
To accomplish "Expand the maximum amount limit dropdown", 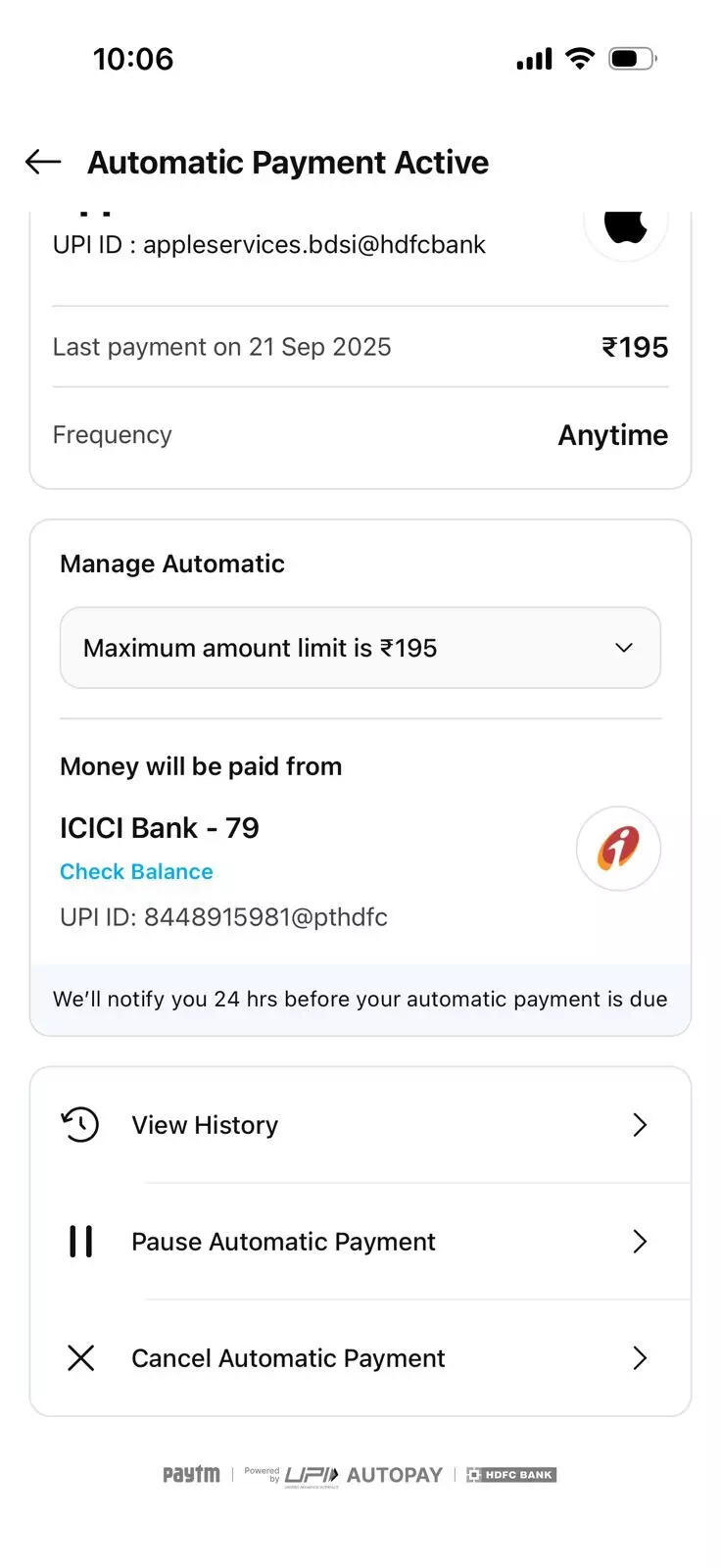I will [x=360, y=648].
